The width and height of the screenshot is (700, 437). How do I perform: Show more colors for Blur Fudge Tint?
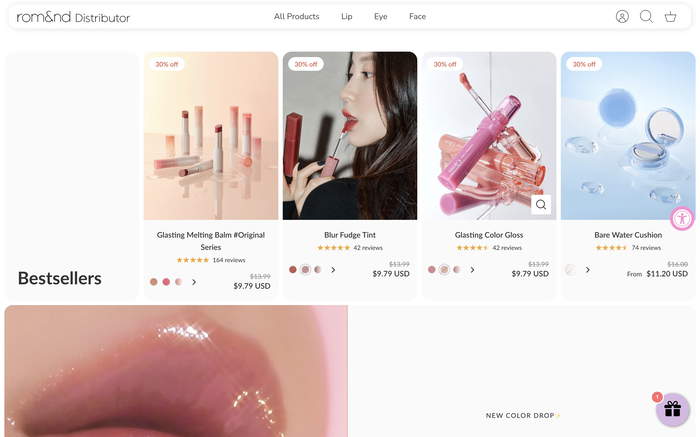(x=333, y=270)
